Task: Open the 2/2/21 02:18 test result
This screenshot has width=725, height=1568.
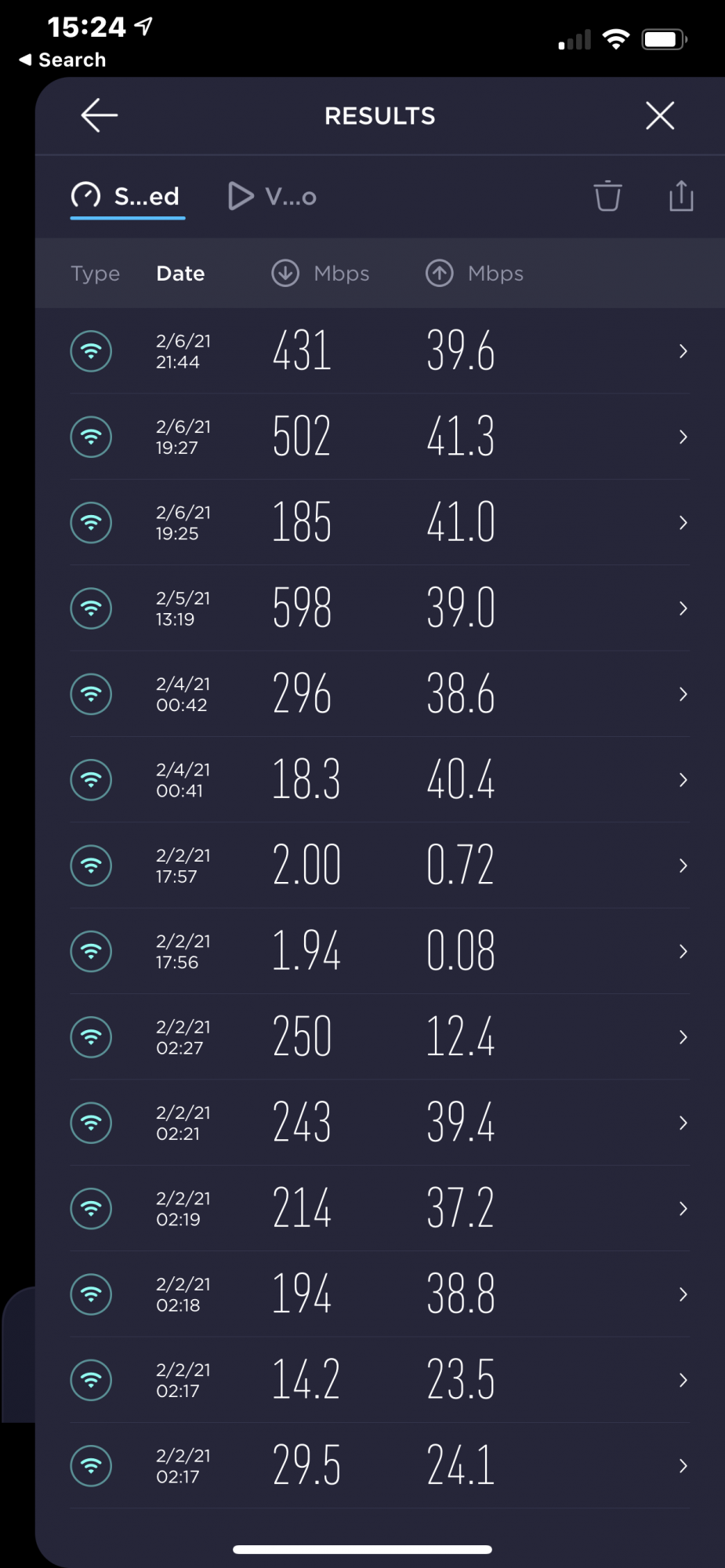Action: [379, 1294]
